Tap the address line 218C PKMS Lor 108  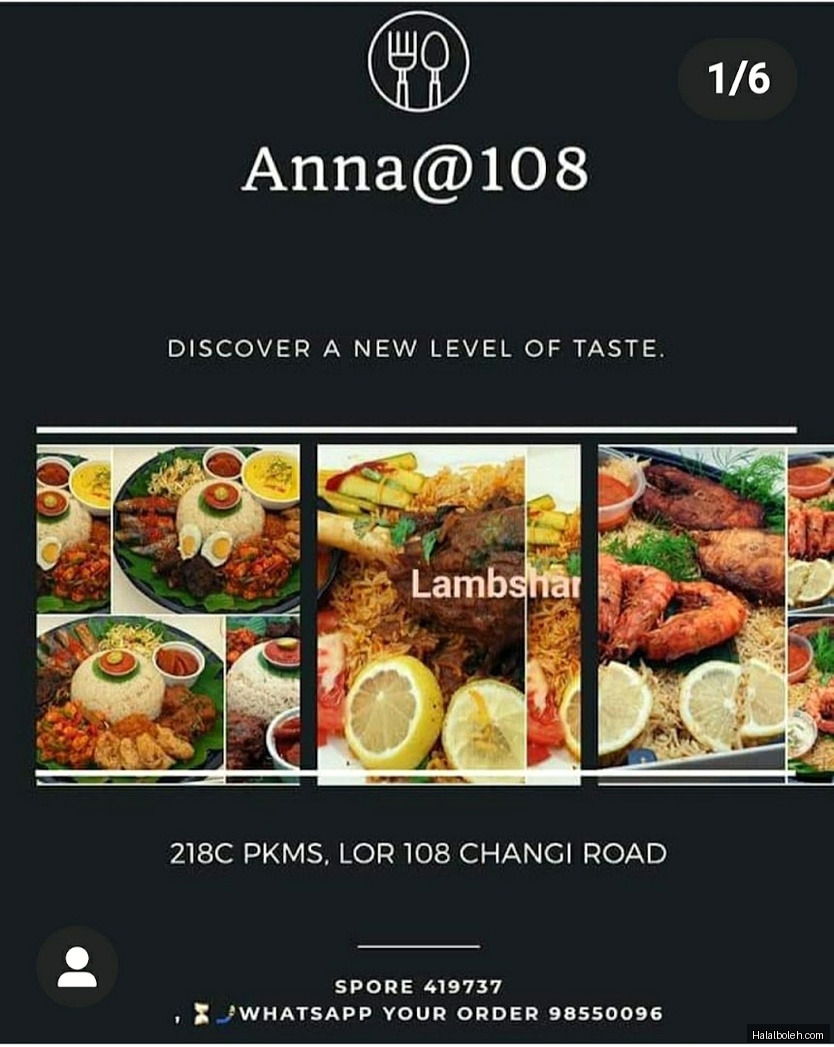click(x=417, y=853)
